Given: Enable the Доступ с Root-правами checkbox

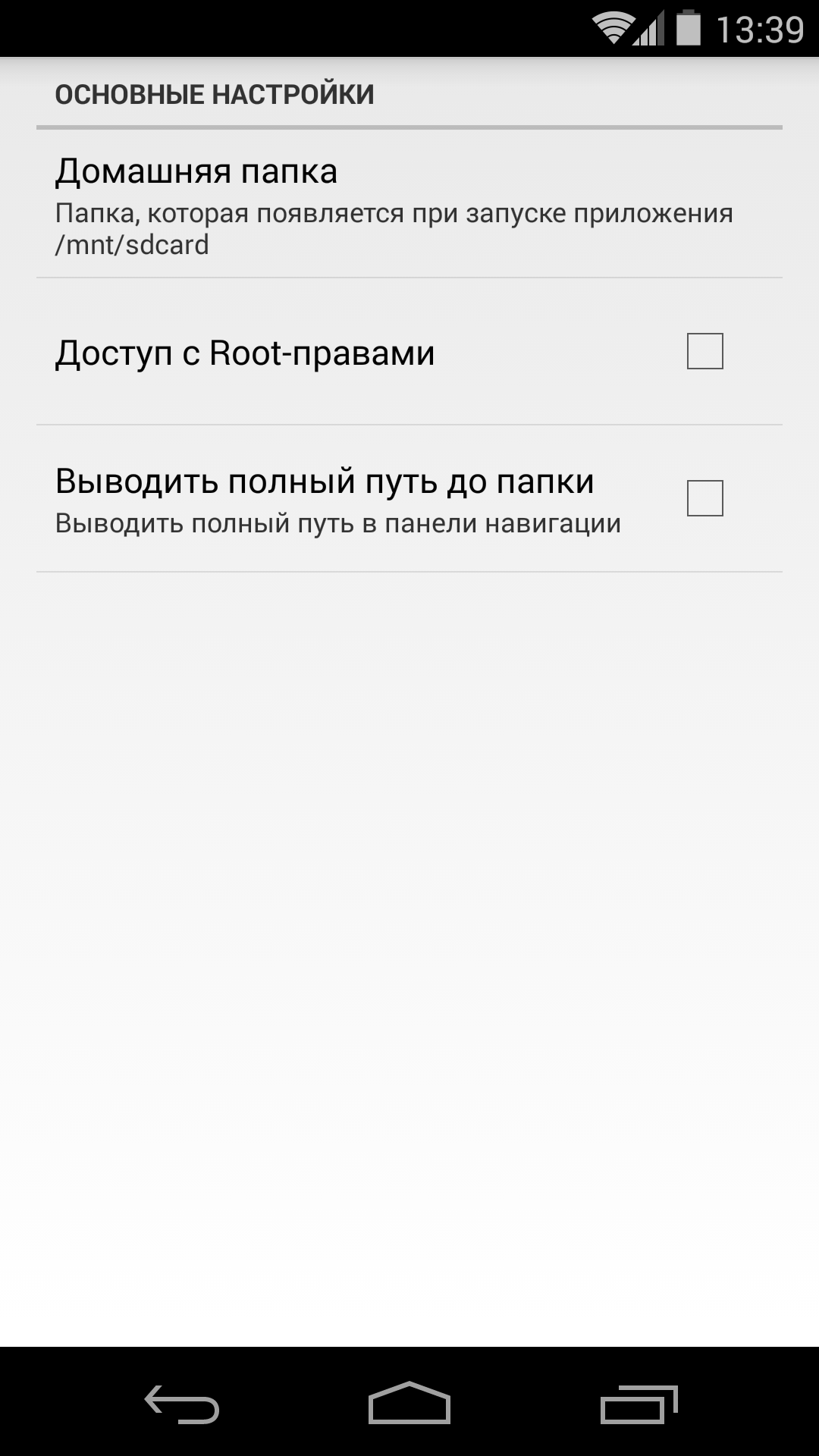Looking at the screenshot, I should pos(704,351).
